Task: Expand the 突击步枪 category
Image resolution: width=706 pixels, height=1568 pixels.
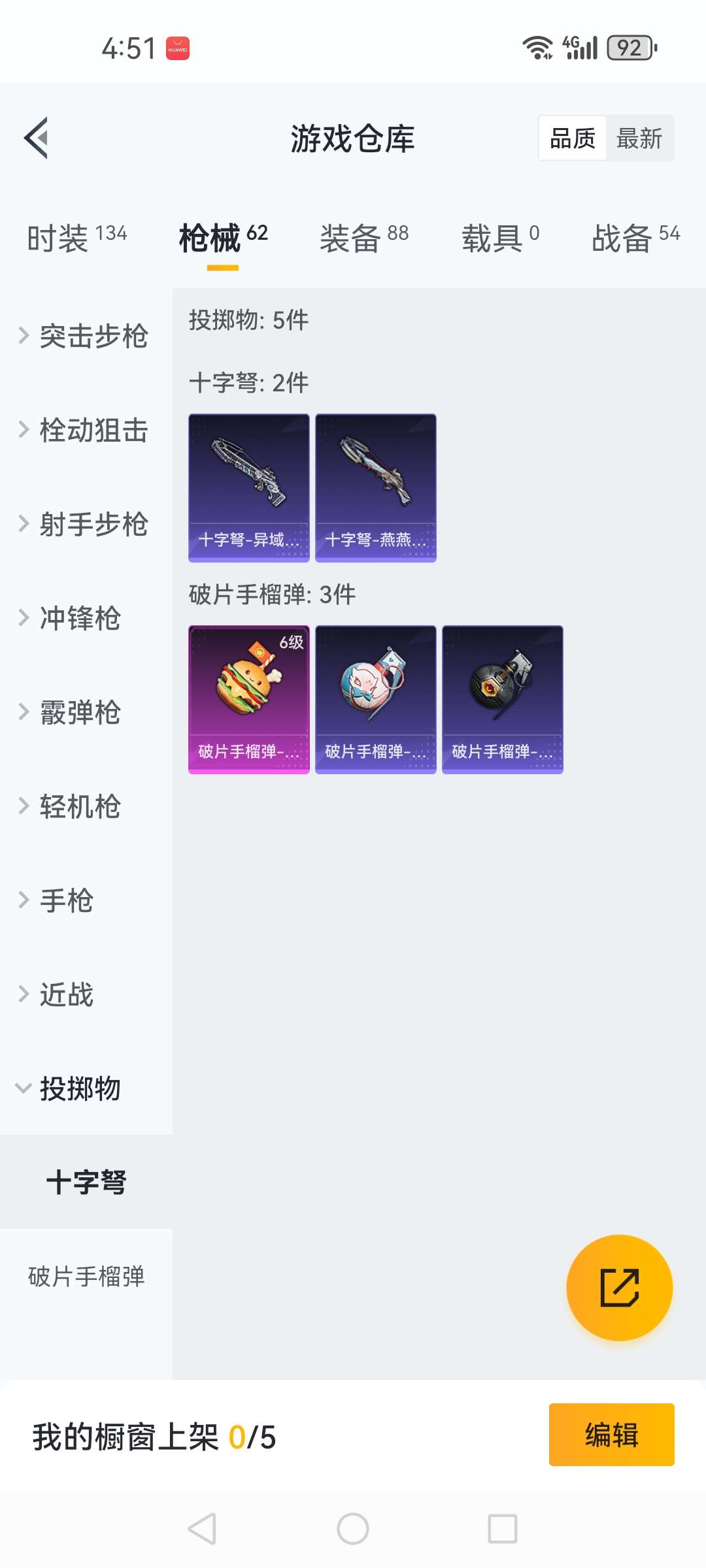Action: coord(85,336)
